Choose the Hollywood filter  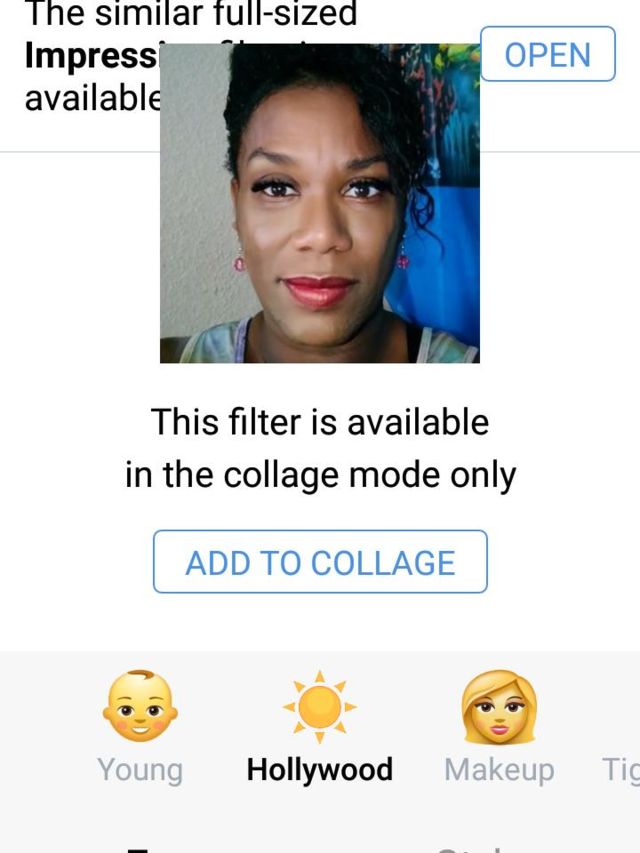point(319,727)
